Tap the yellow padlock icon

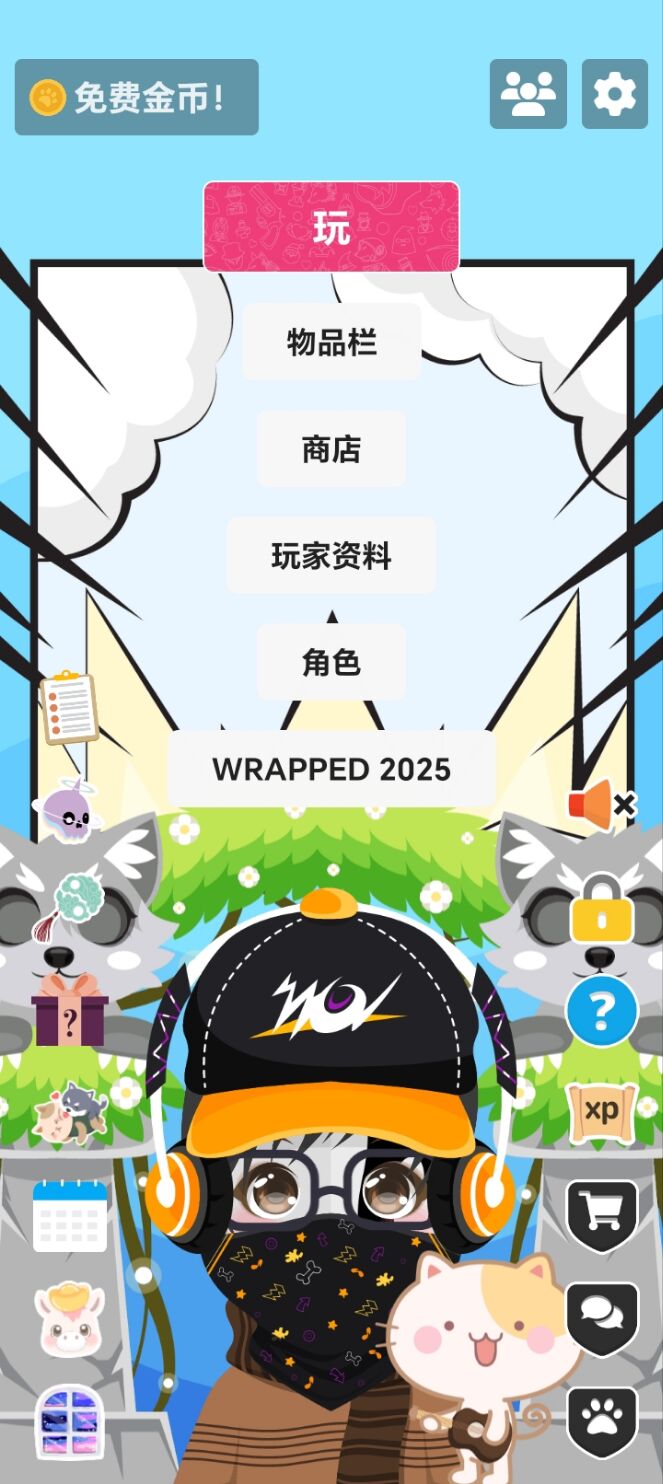pyautogui.click(x=601, y=909)
